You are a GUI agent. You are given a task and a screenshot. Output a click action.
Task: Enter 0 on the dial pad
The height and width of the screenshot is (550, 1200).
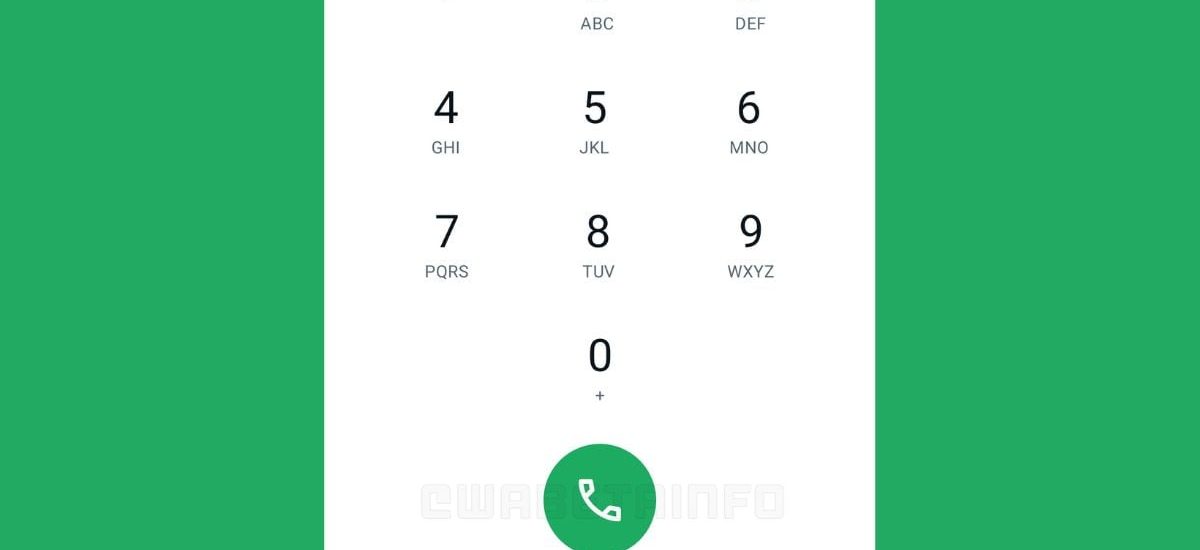(599, 368)
